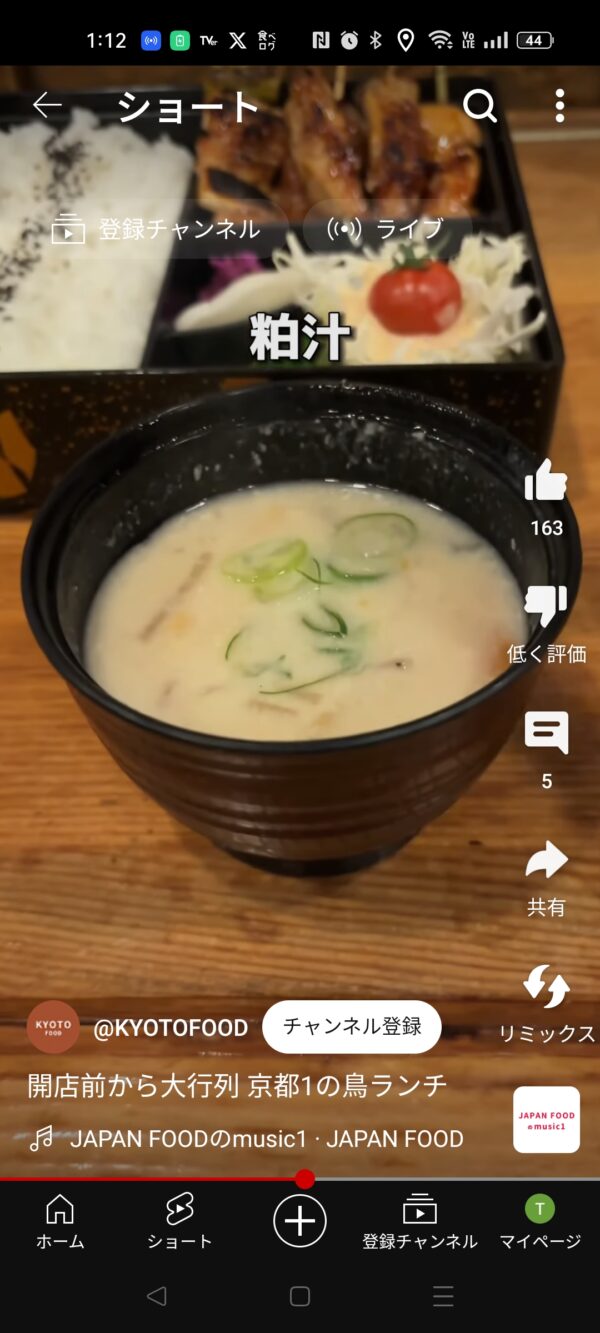Switch to the ホーム tab

tap(60, 1221)
